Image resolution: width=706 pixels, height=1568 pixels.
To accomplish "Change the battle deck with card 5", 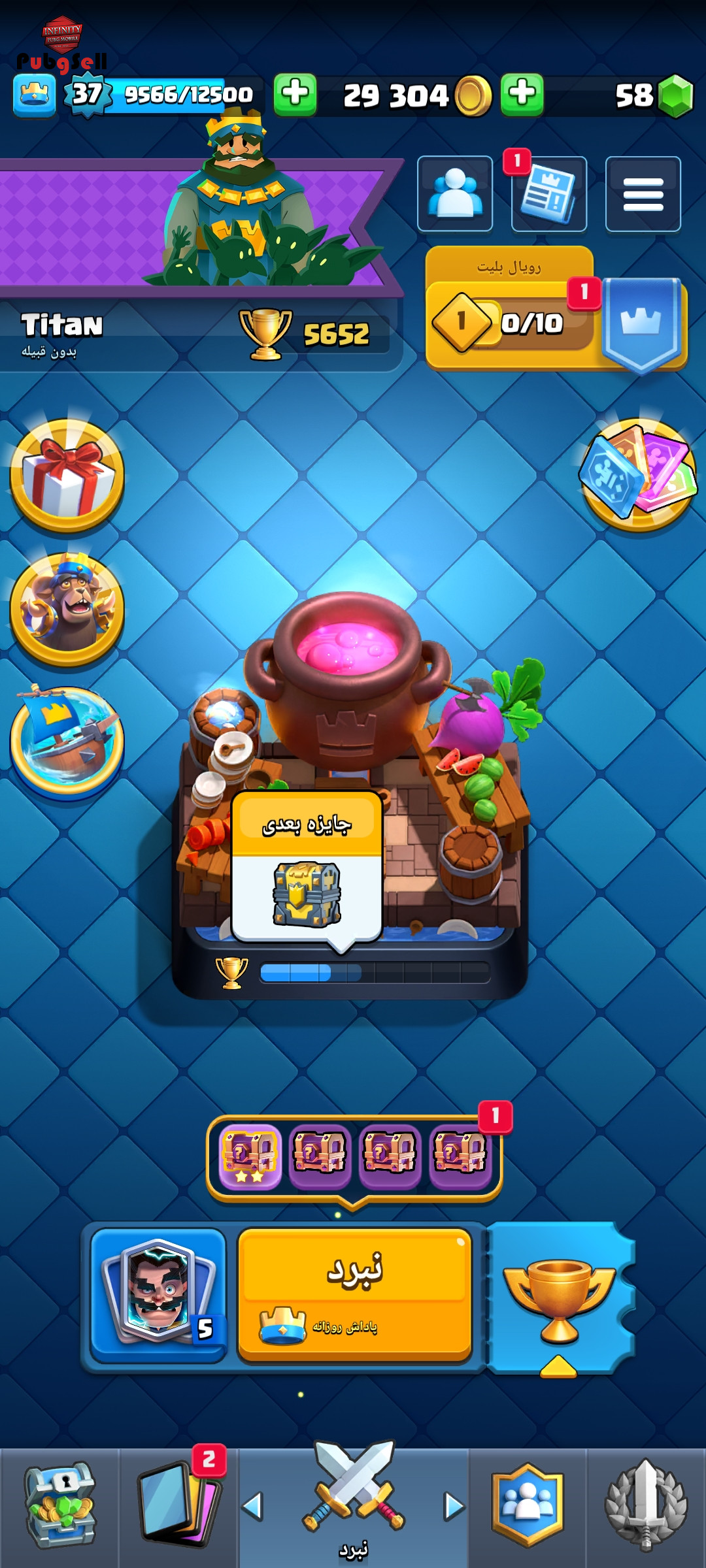I will 158,1295.
